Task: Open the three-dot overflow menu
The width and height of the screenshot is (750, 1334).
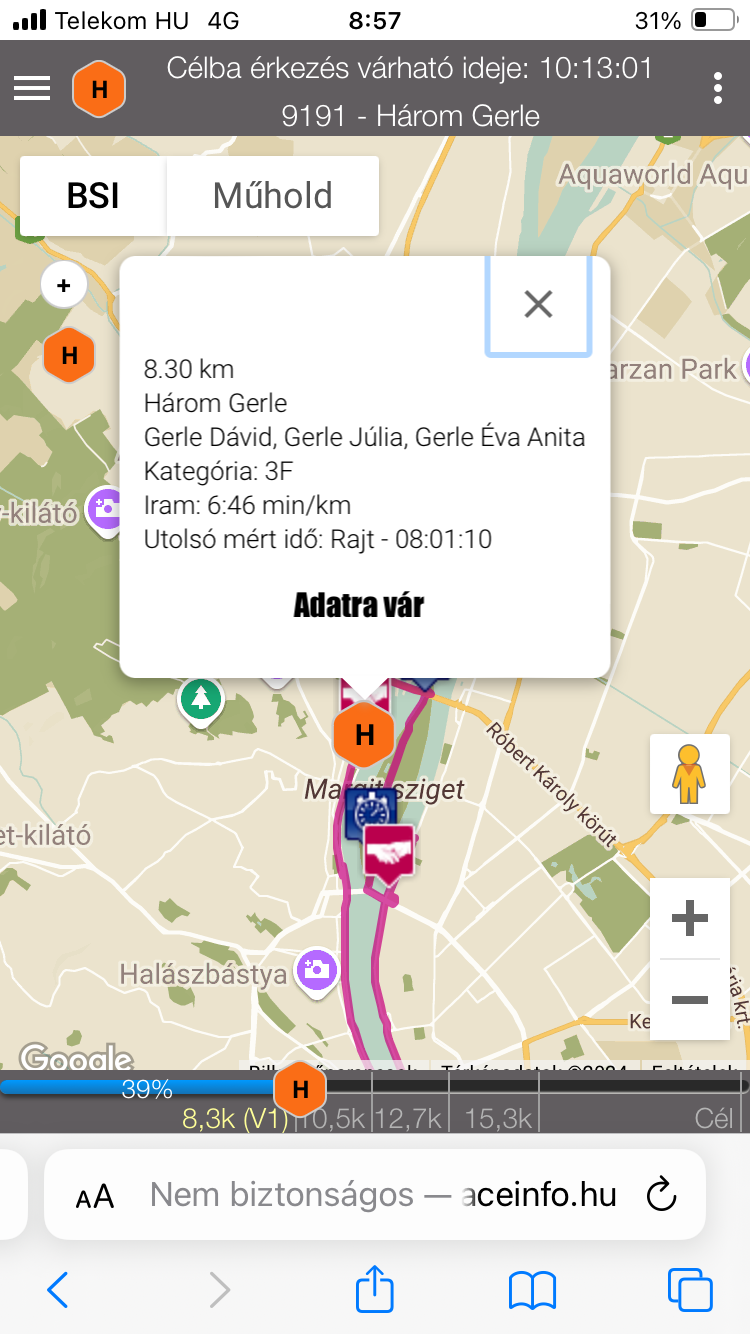Action: tap(718, 88)
